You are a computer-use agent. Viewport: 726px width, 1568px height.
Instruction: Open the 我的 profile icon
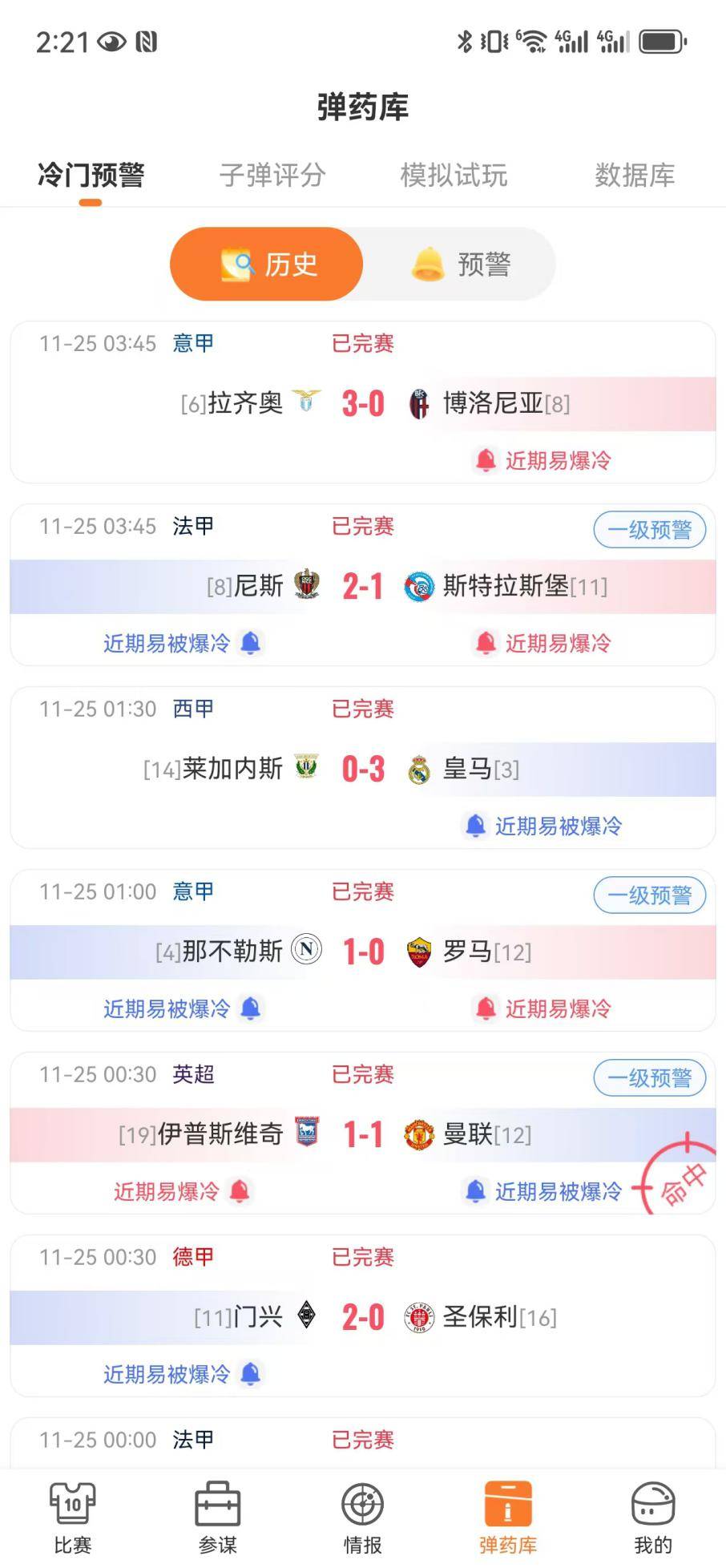(653, 1513)
